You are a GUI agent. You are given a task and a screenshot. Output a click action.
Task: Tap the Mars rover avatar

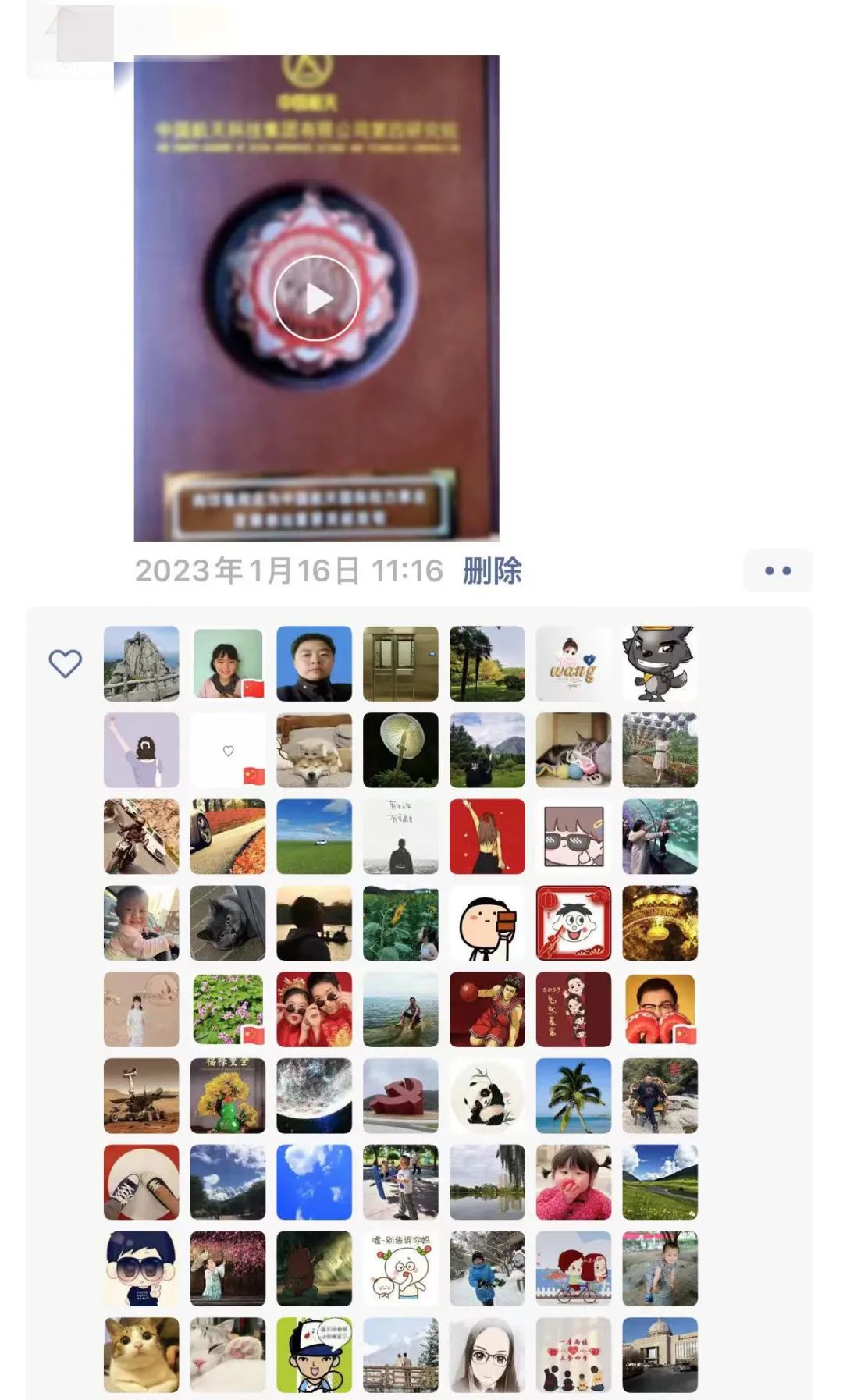pyautogui.click(x=141, y=1096)
